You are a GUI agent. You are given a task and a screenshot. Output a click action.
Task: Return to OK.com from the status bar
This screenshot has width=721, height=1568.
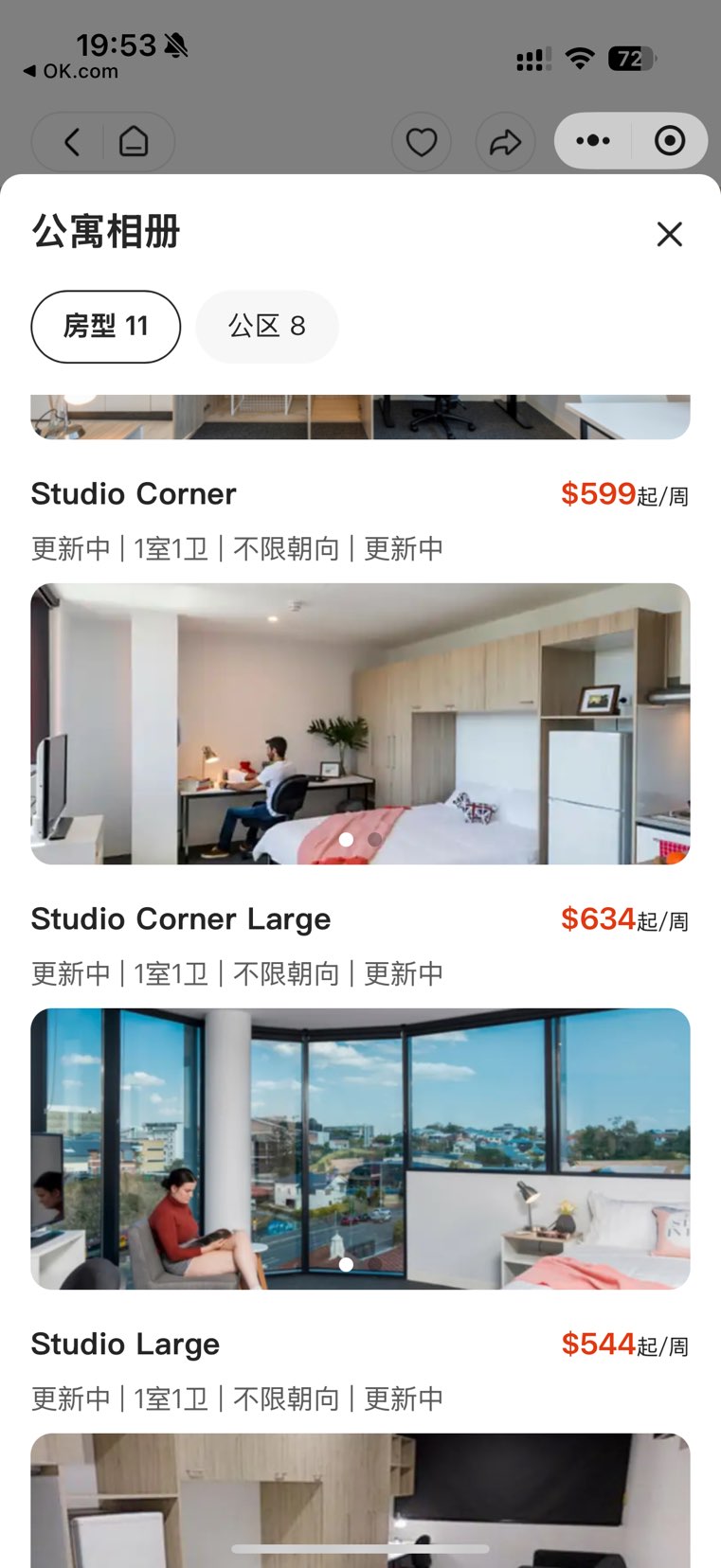click(71, 71)
